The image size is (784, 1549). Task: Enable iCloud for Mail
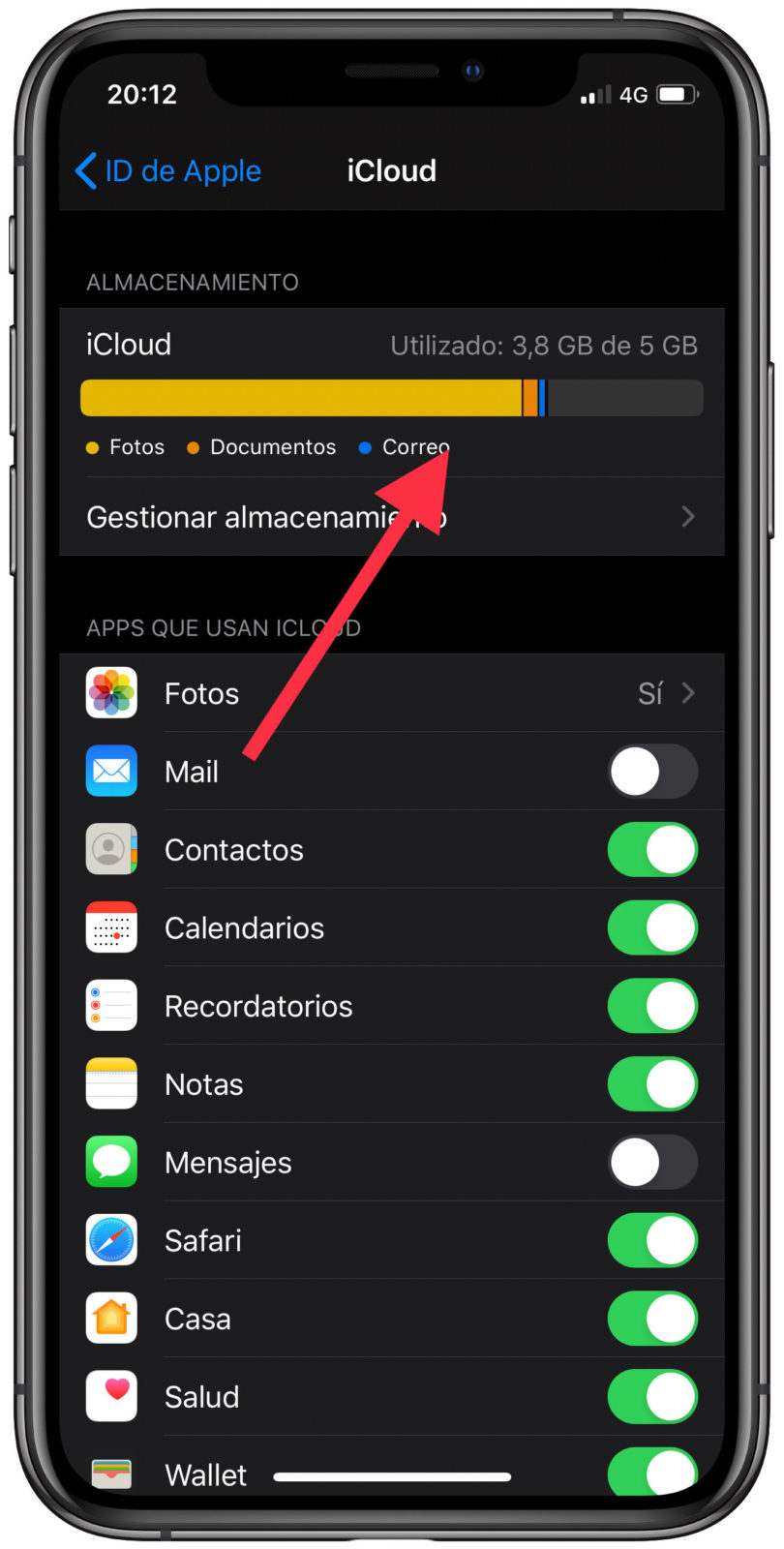pyautogui.click(x=651, y=772)
